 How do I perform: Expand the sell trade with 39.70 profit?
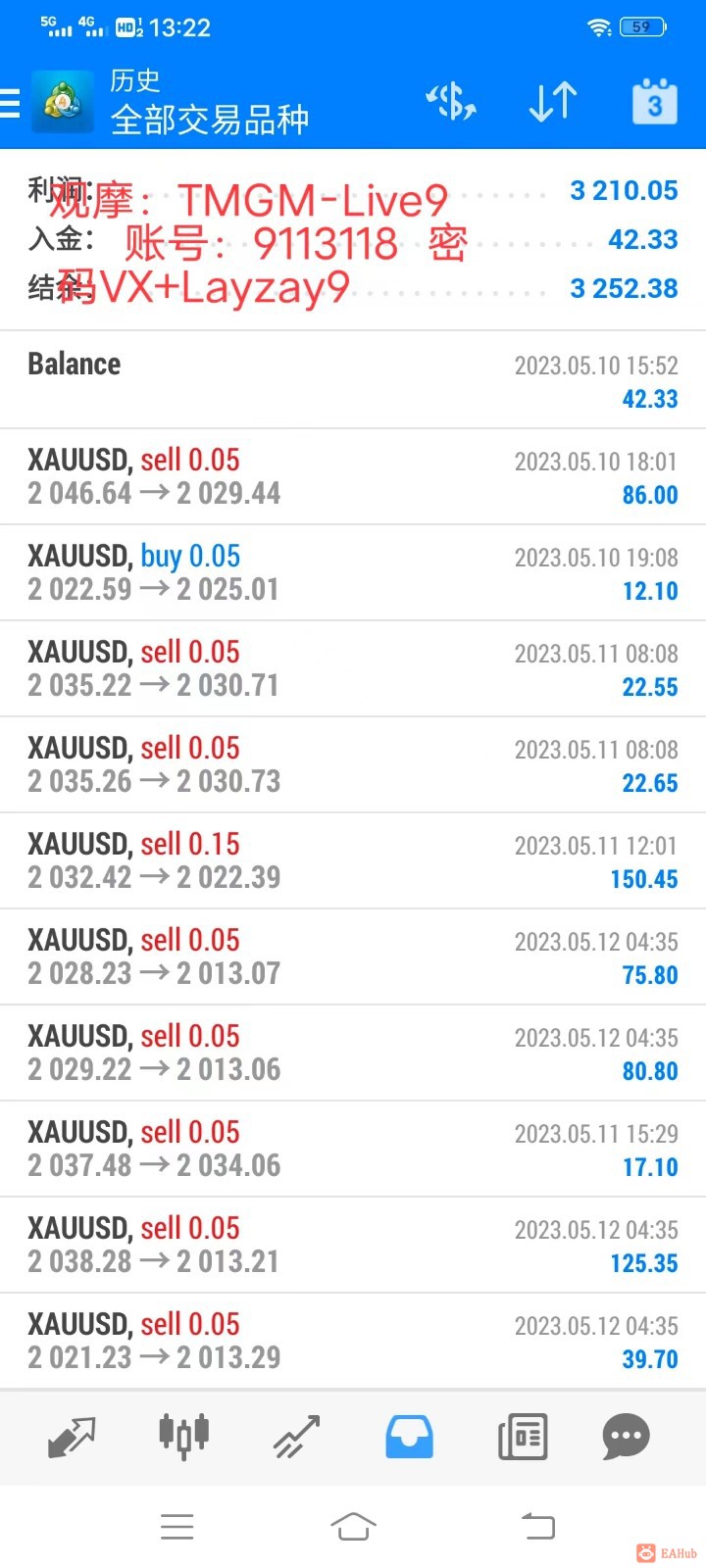(x=353, y=1341)
